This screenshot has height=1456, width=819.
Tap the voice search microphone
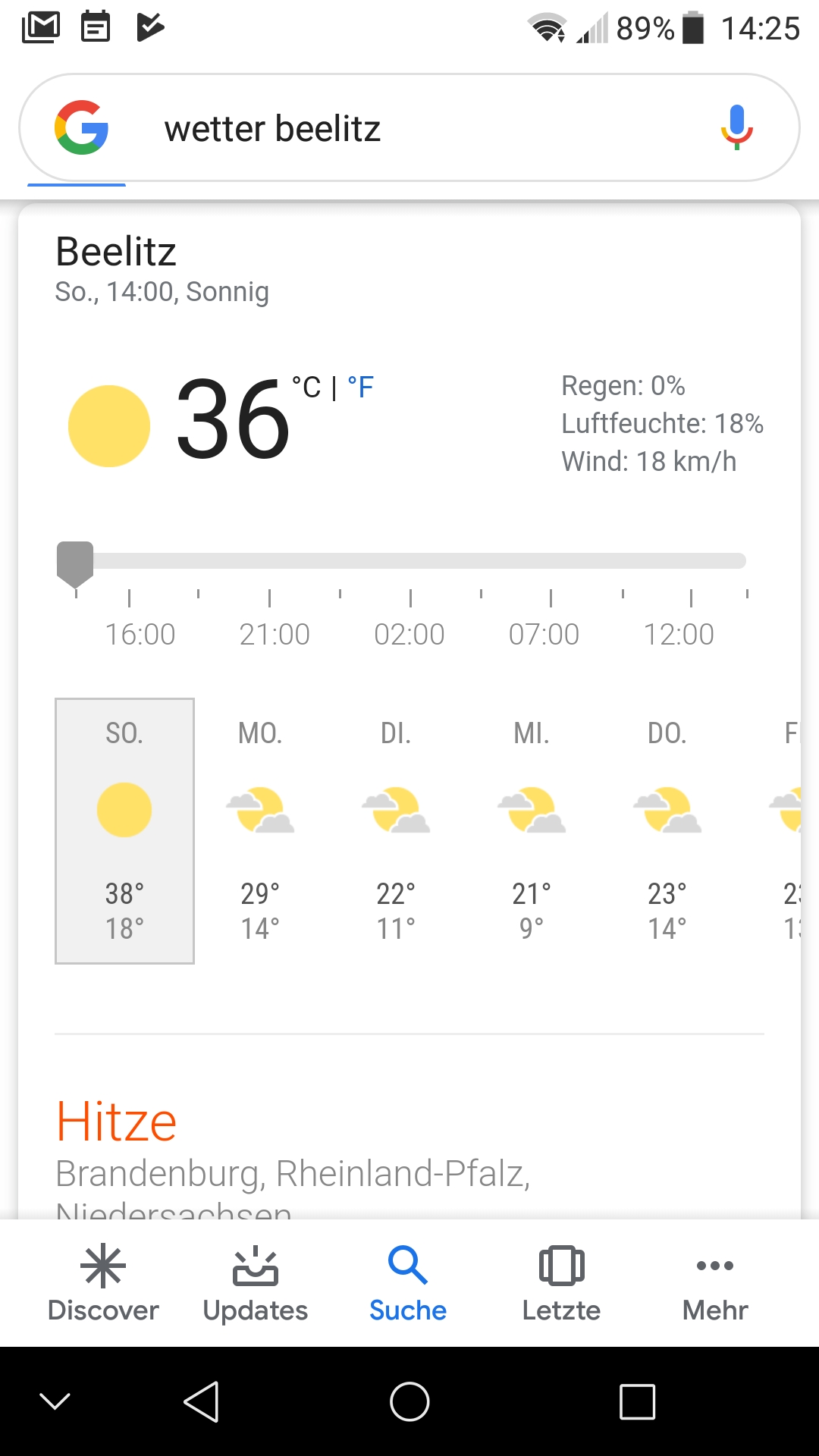(x=736, y=127)
